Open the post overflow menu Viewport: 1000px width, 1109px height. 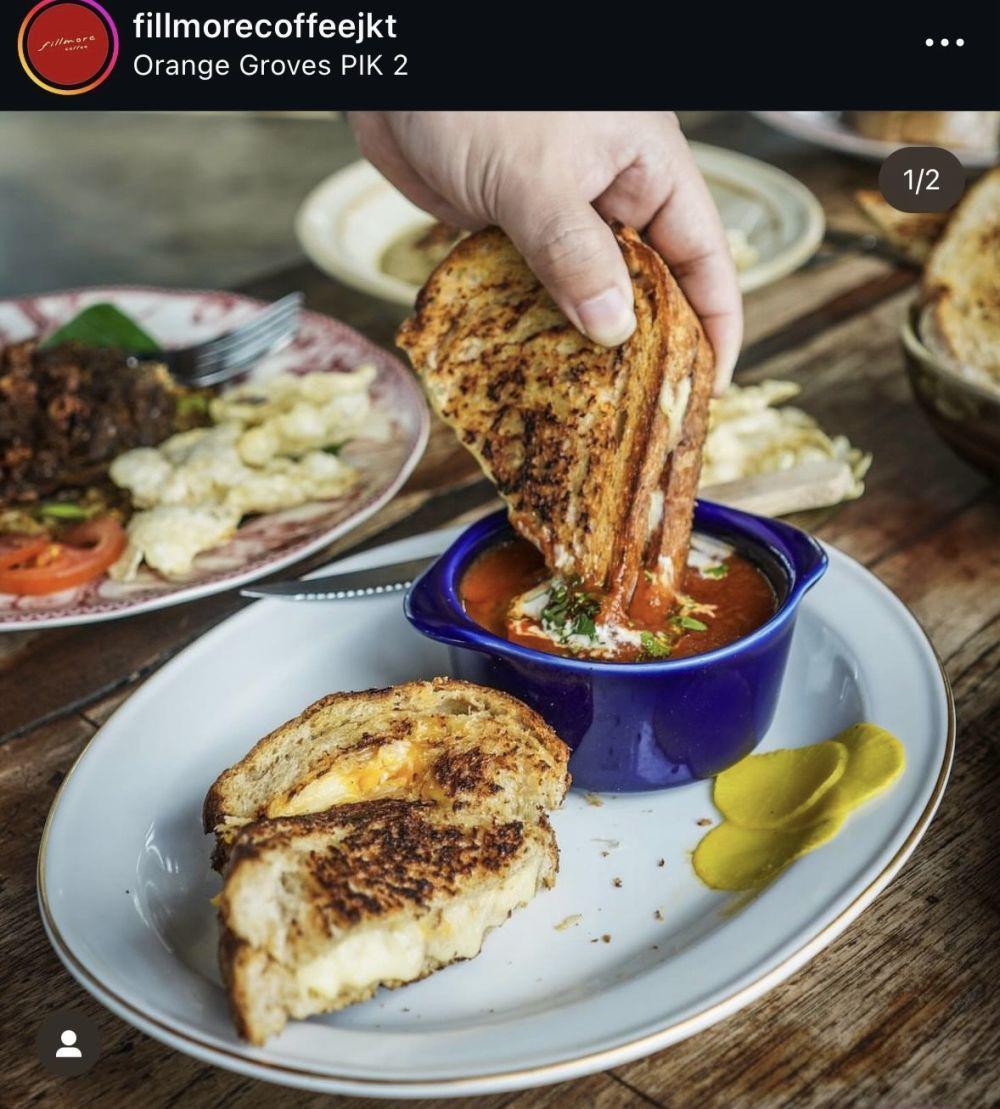[943, 42]
